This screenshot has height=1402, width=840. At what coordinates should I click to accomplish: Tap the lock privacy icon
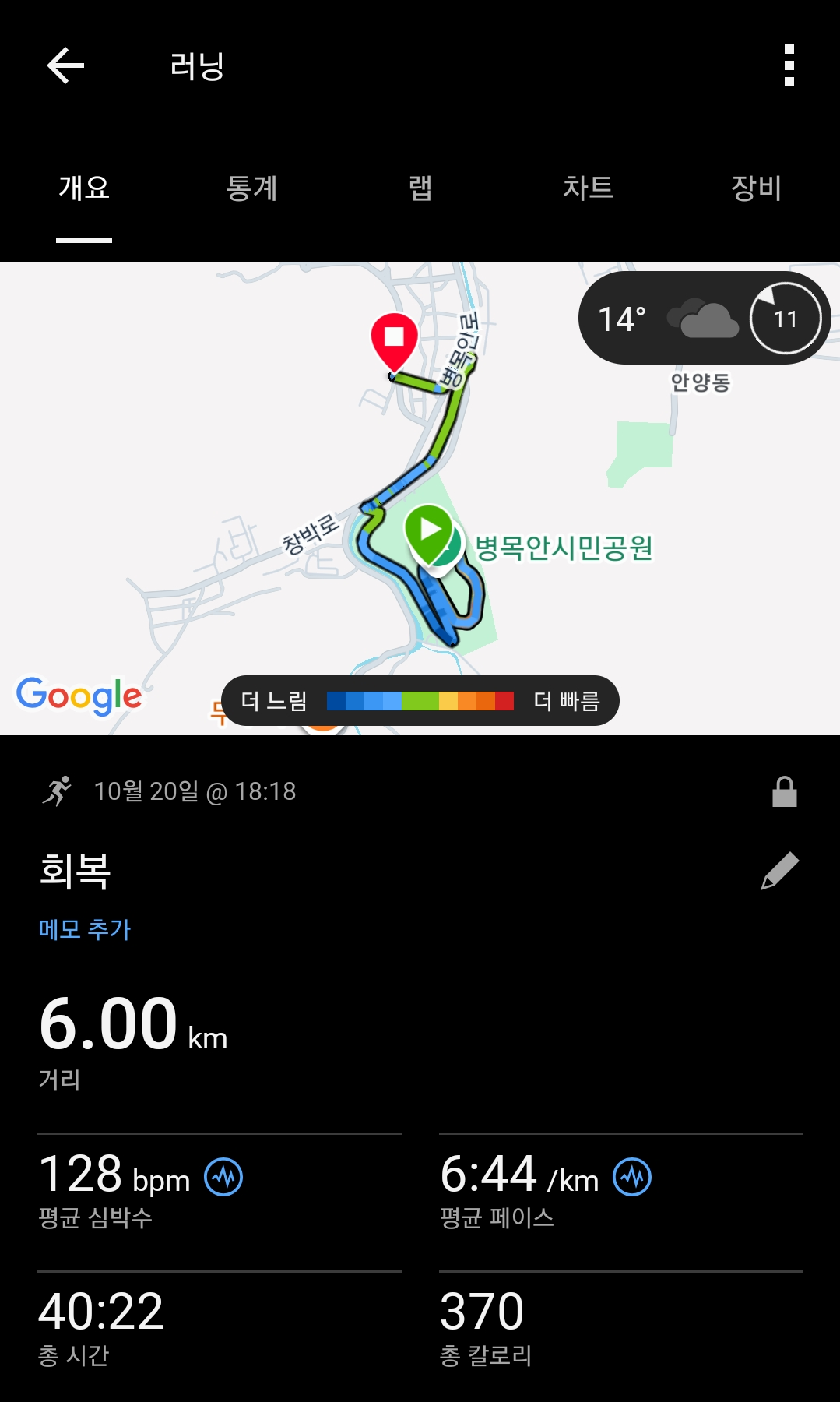tap(784, 791)
